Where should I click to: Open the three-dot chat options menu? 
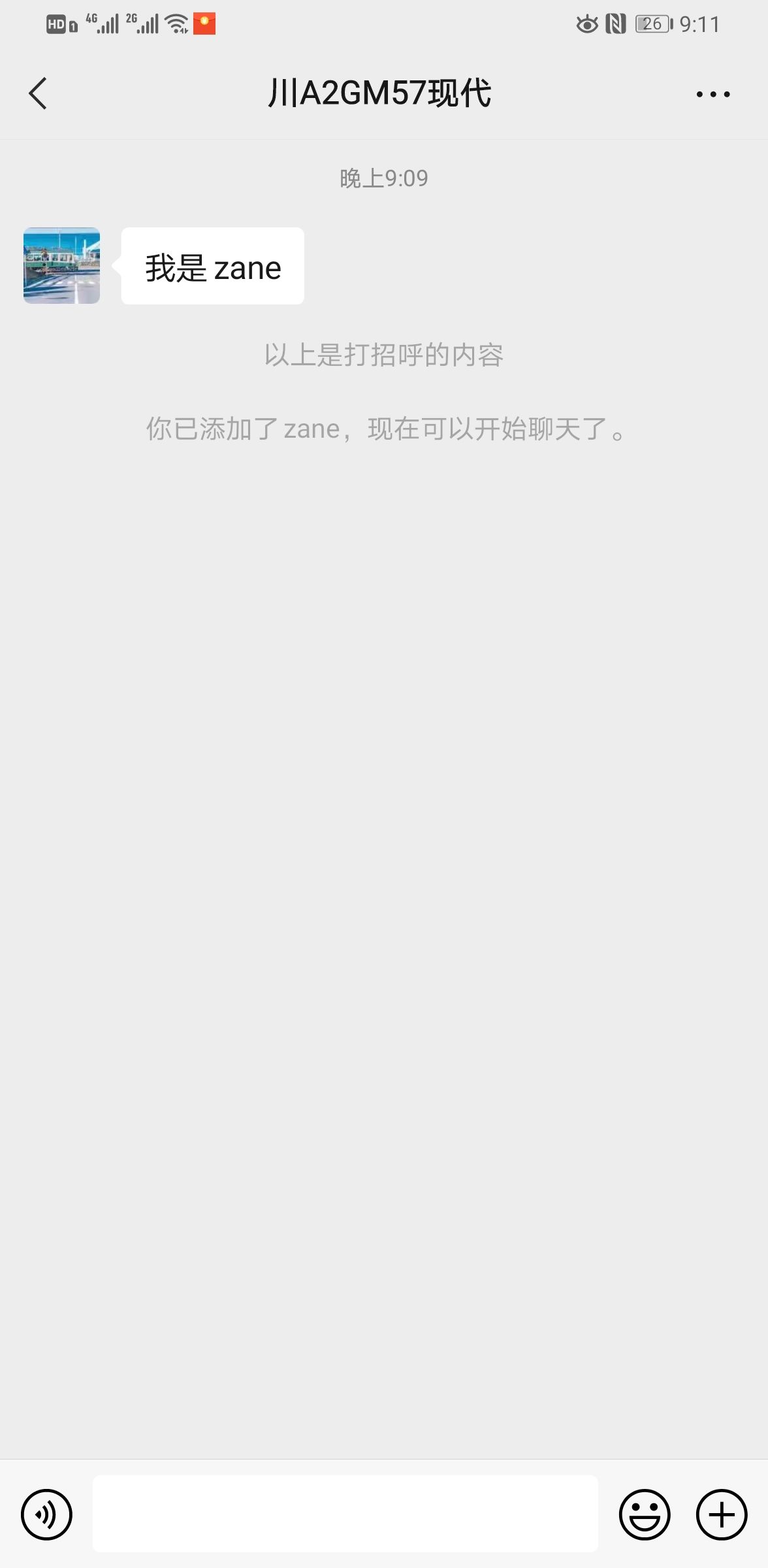(x=712, y=94)
